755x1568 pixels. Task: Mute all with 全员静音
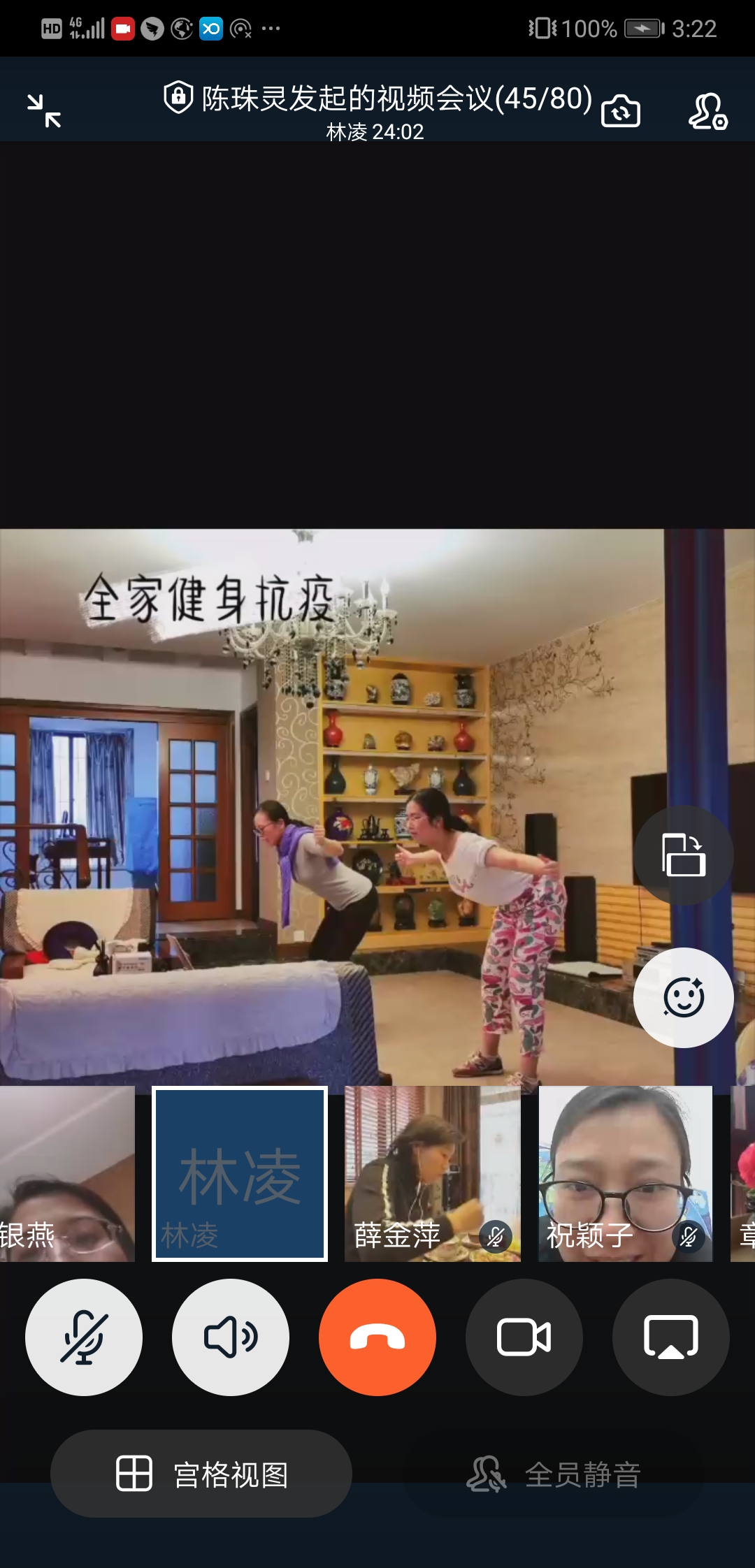(x=554, y=1475)
